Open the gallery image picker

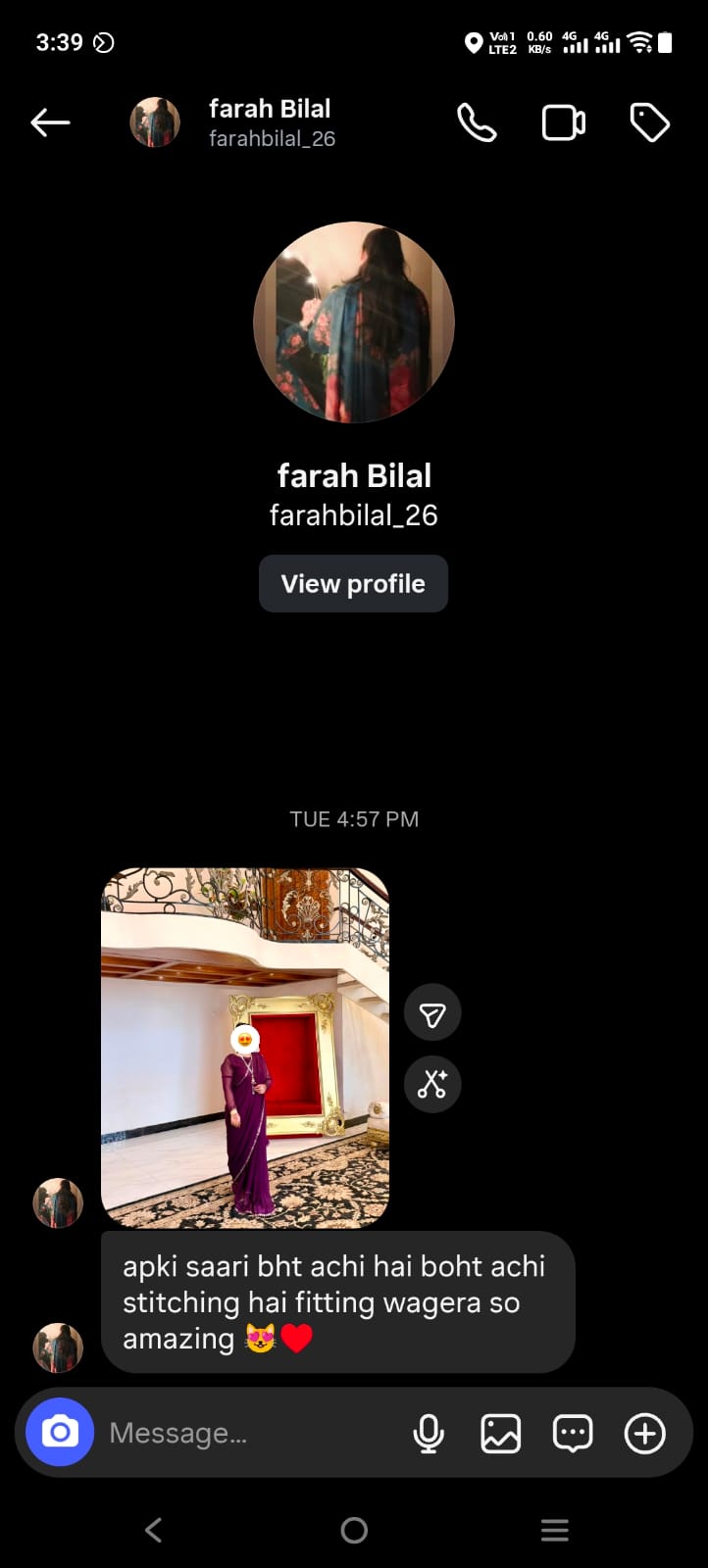[x=500, y=1434]
